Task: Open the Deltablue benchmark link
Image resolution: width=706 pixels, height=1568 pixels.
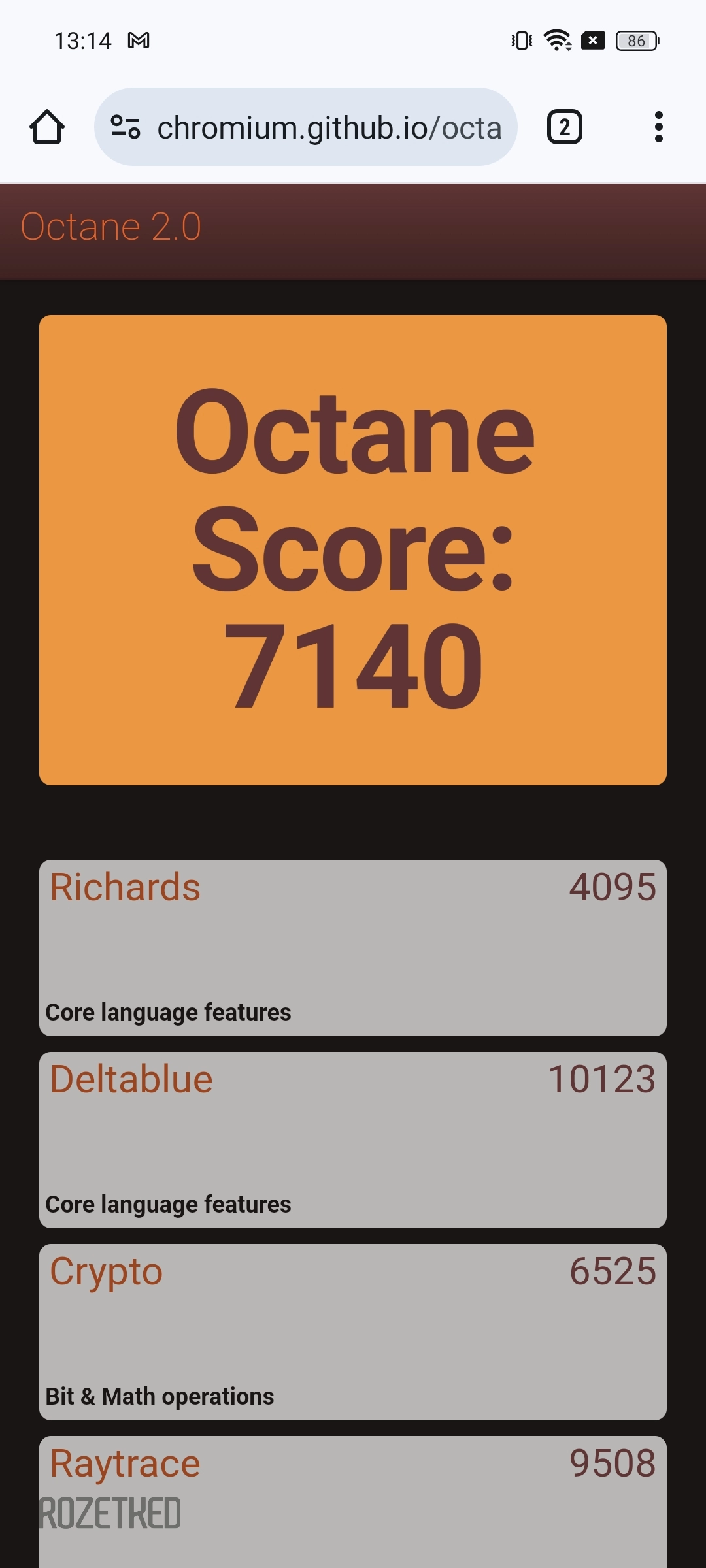Action: tap(131, 1079)
